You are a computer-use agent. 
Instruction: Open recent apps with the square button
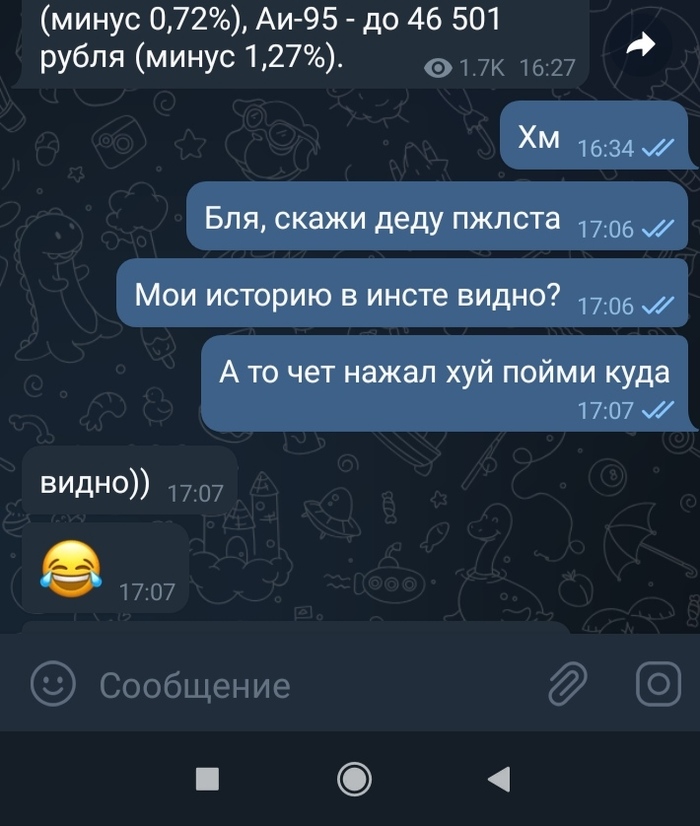click(207, 779)
